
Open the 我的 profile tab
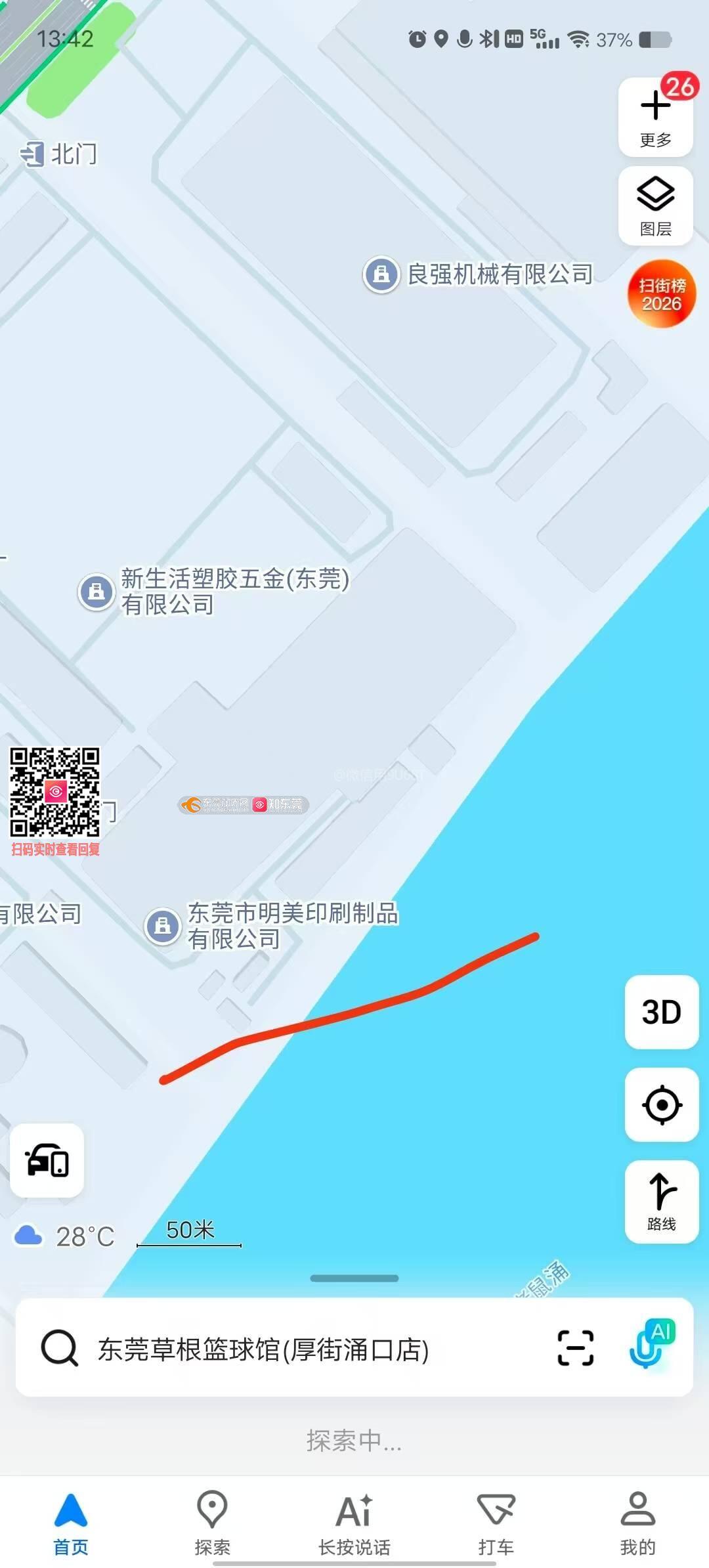click(638, 1523)
